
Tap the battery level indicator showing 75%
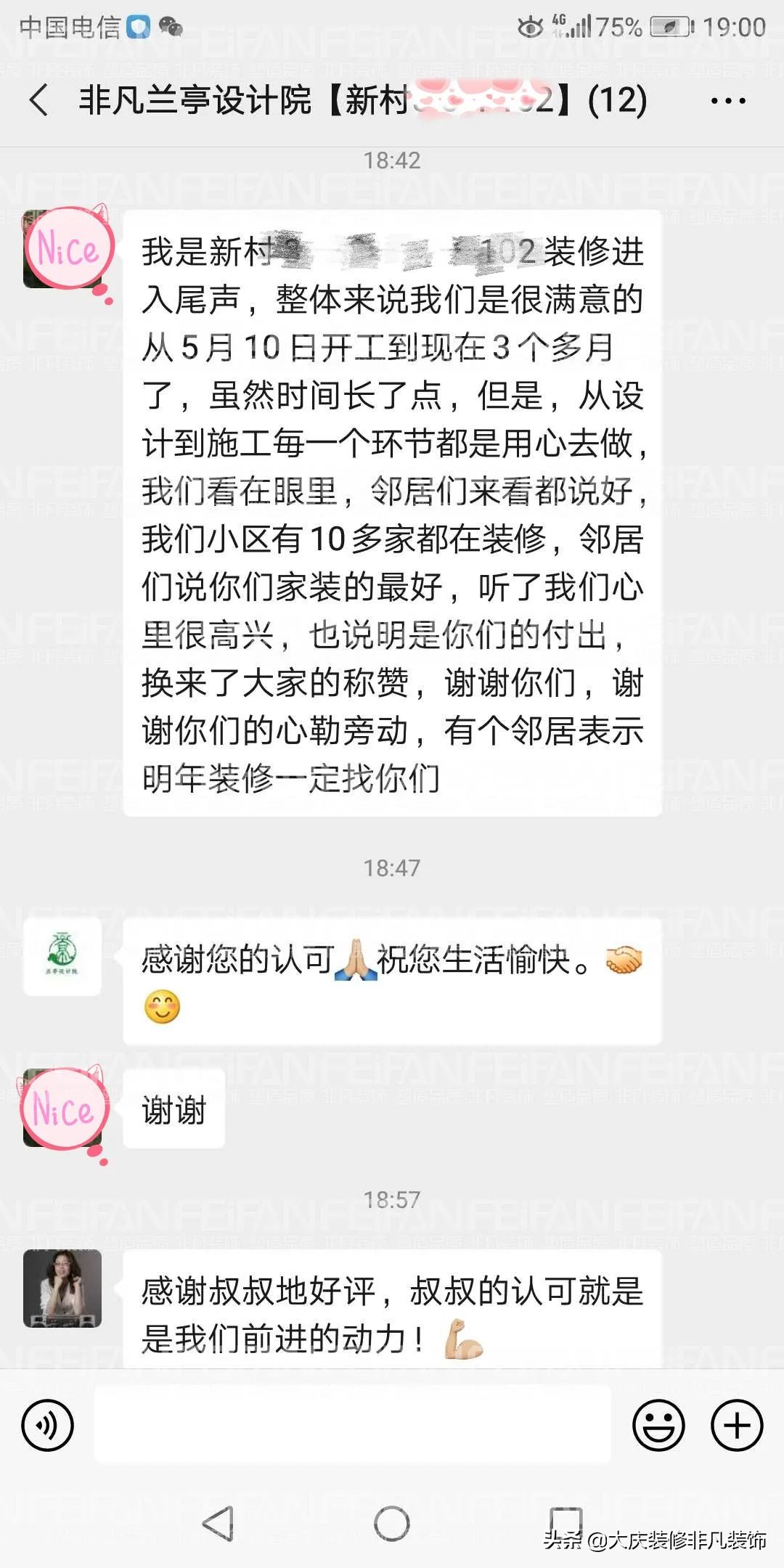click(x=618, y=27)
